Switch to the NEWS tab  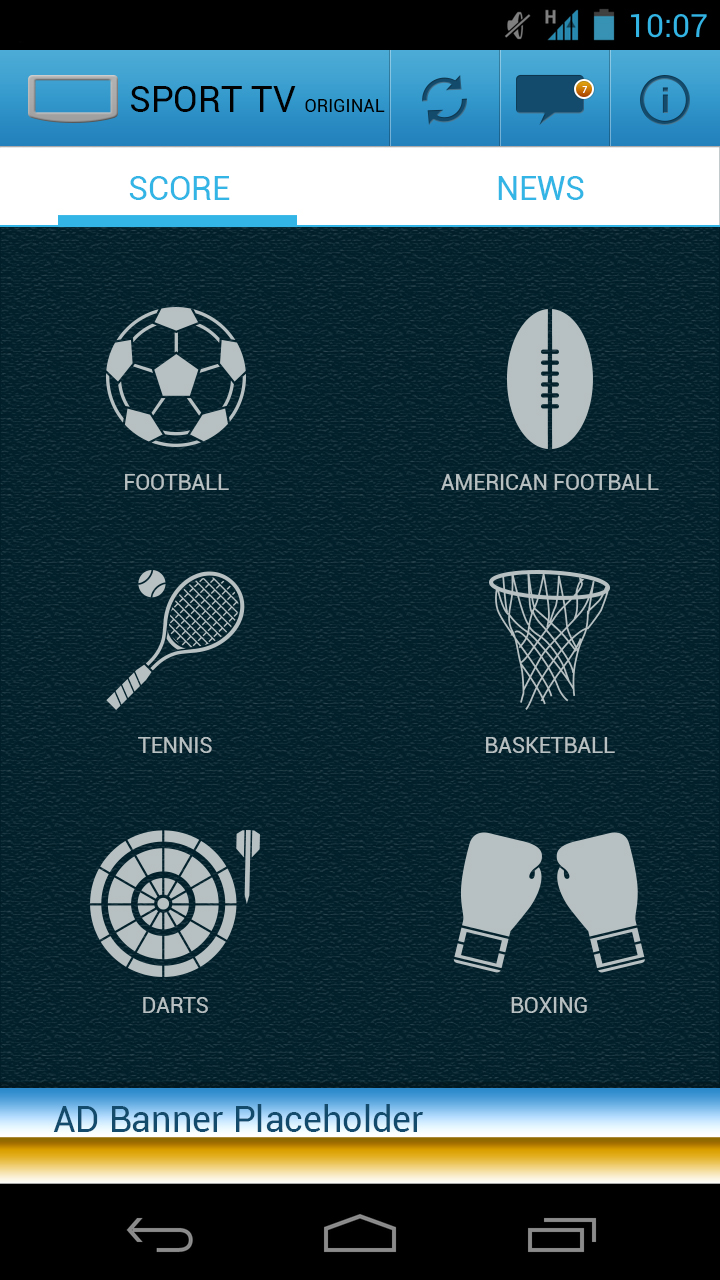click(540, 188)
